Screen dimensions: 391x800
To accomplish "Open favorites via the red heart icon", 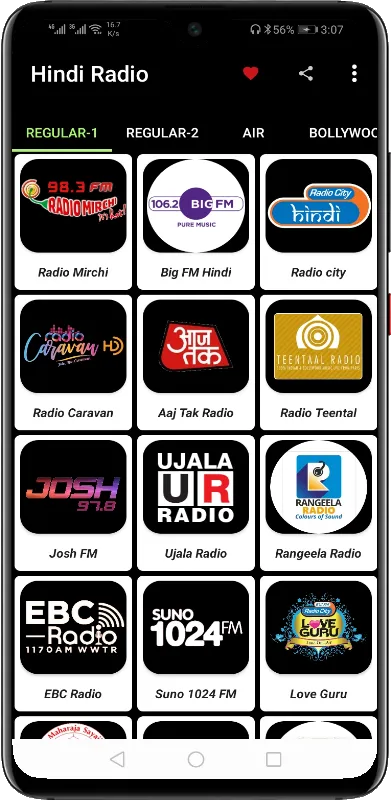I will tap(250, 74).
